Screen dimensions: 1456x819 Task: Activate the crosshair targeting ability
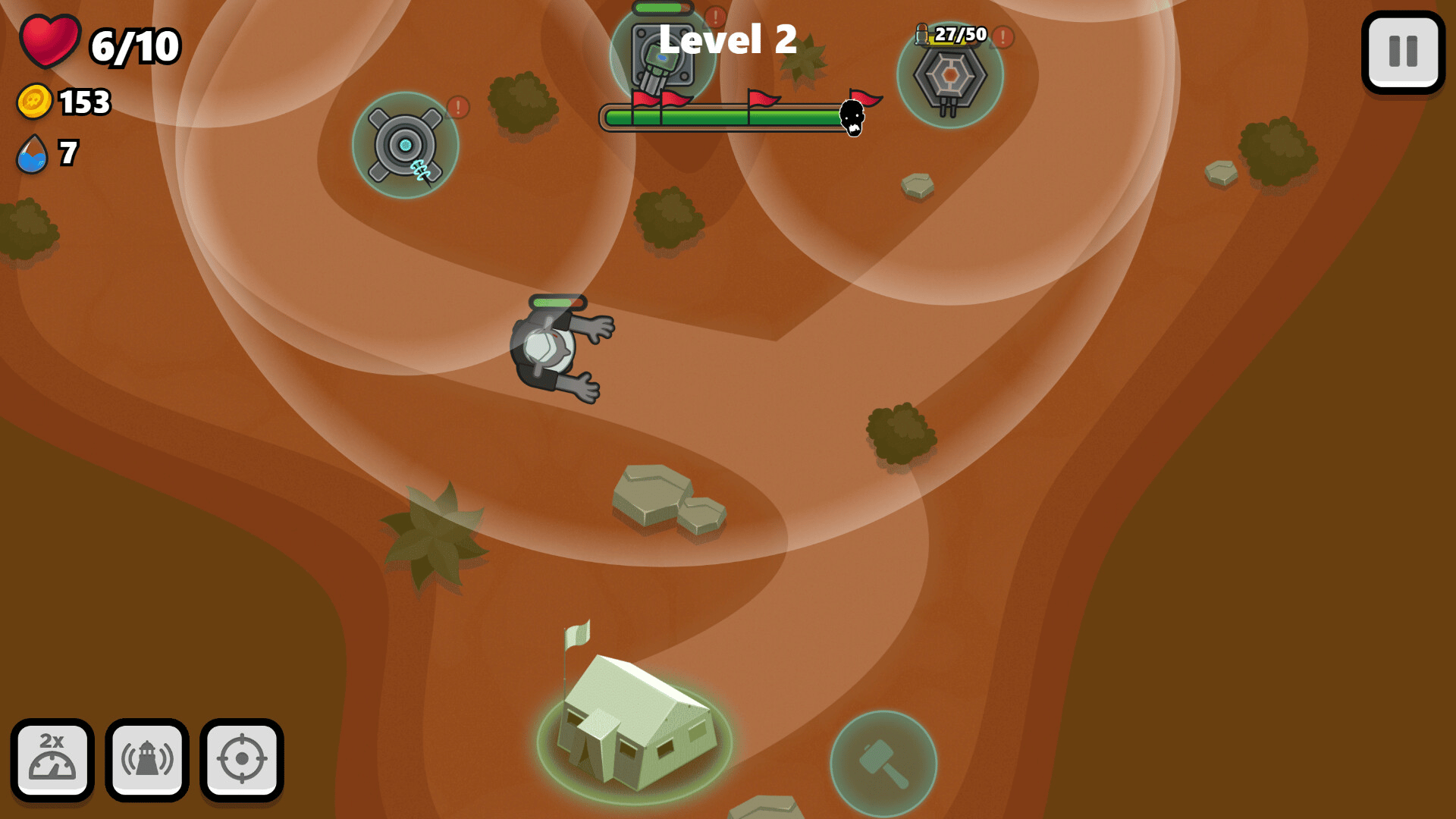242,760
